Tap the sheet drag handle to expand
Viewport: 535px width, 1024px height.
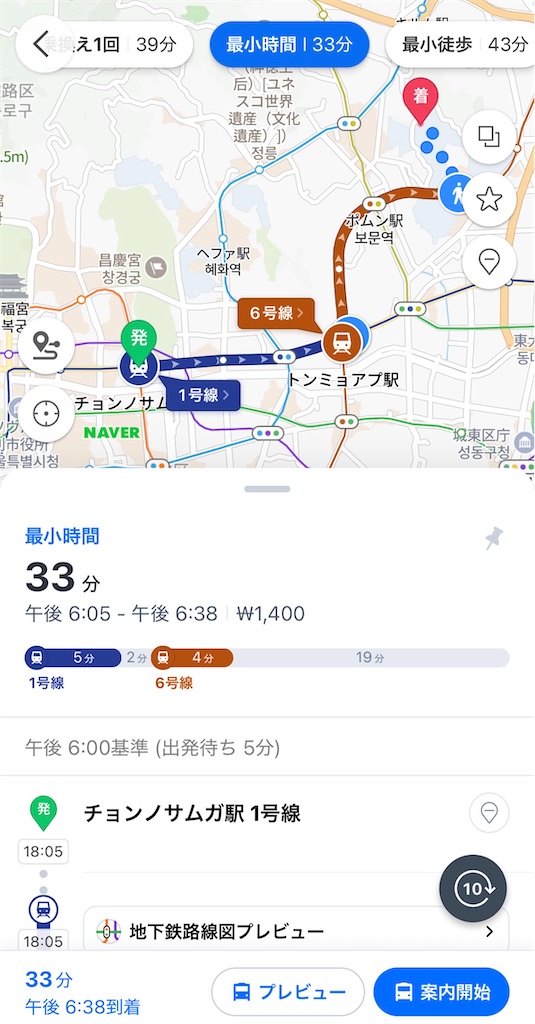(268, 488)
